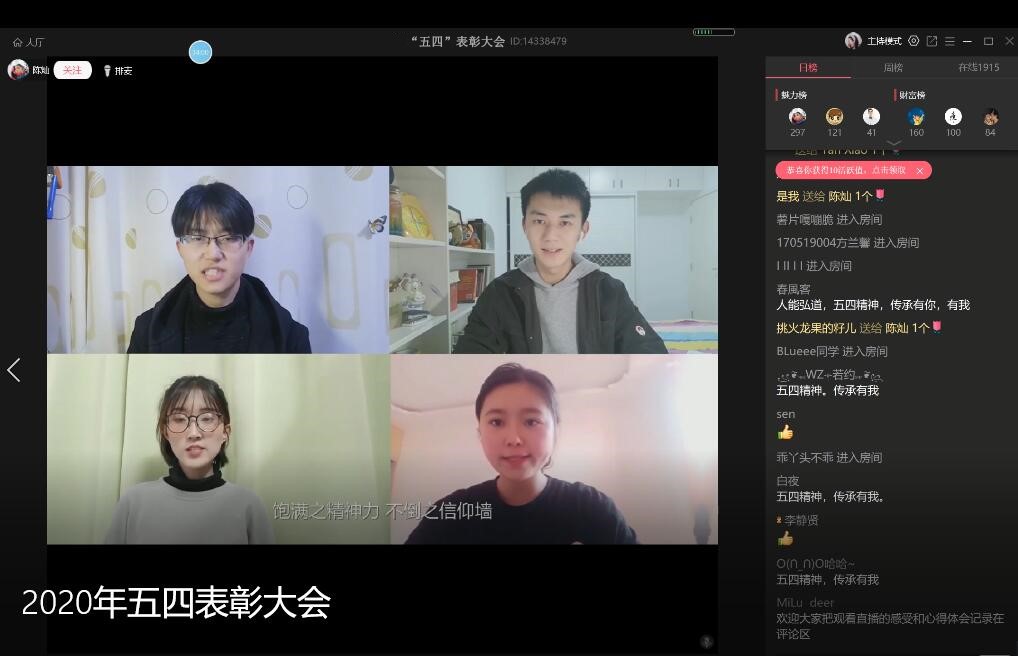Minimize the window

point(969,41)
